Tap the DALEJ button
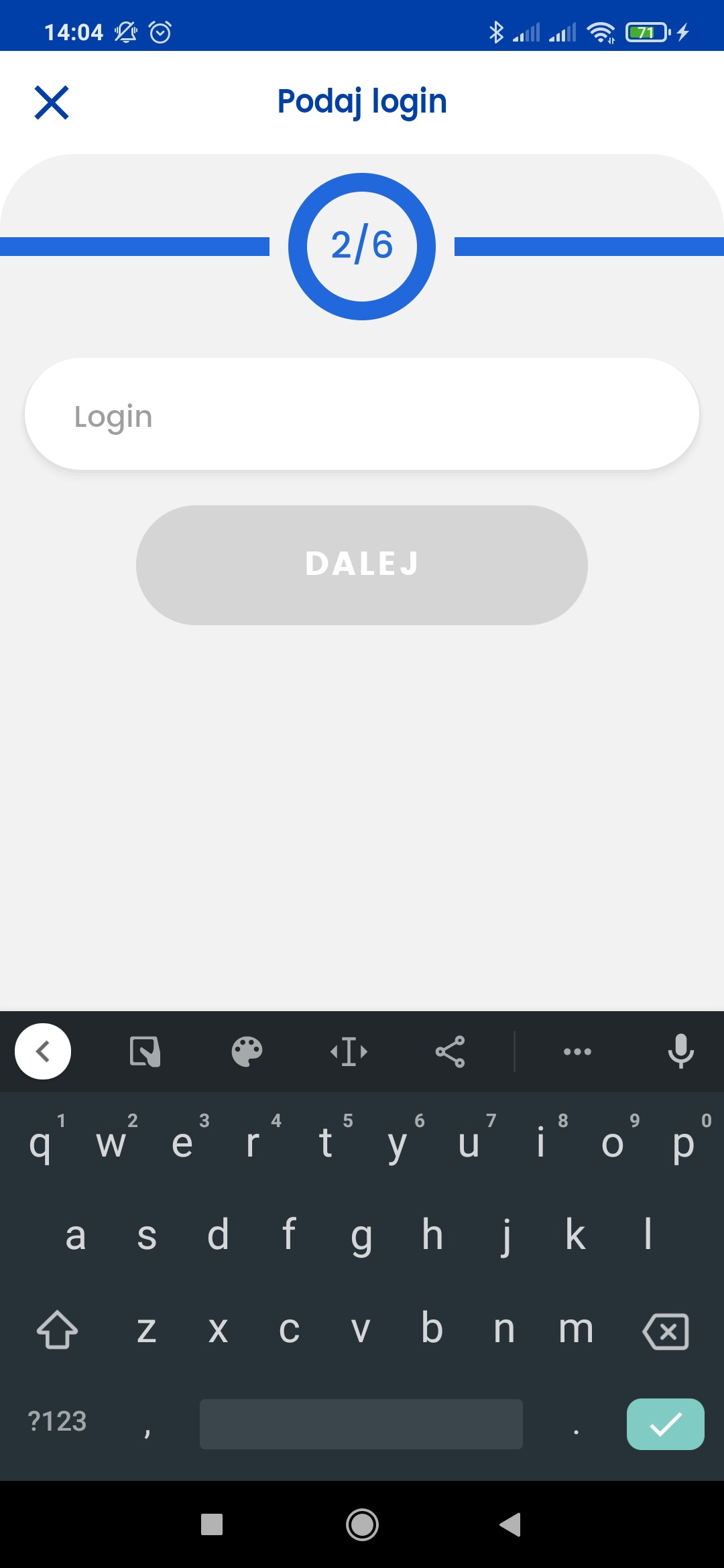This screenshot has height=1568, width=724. (362, 565)
